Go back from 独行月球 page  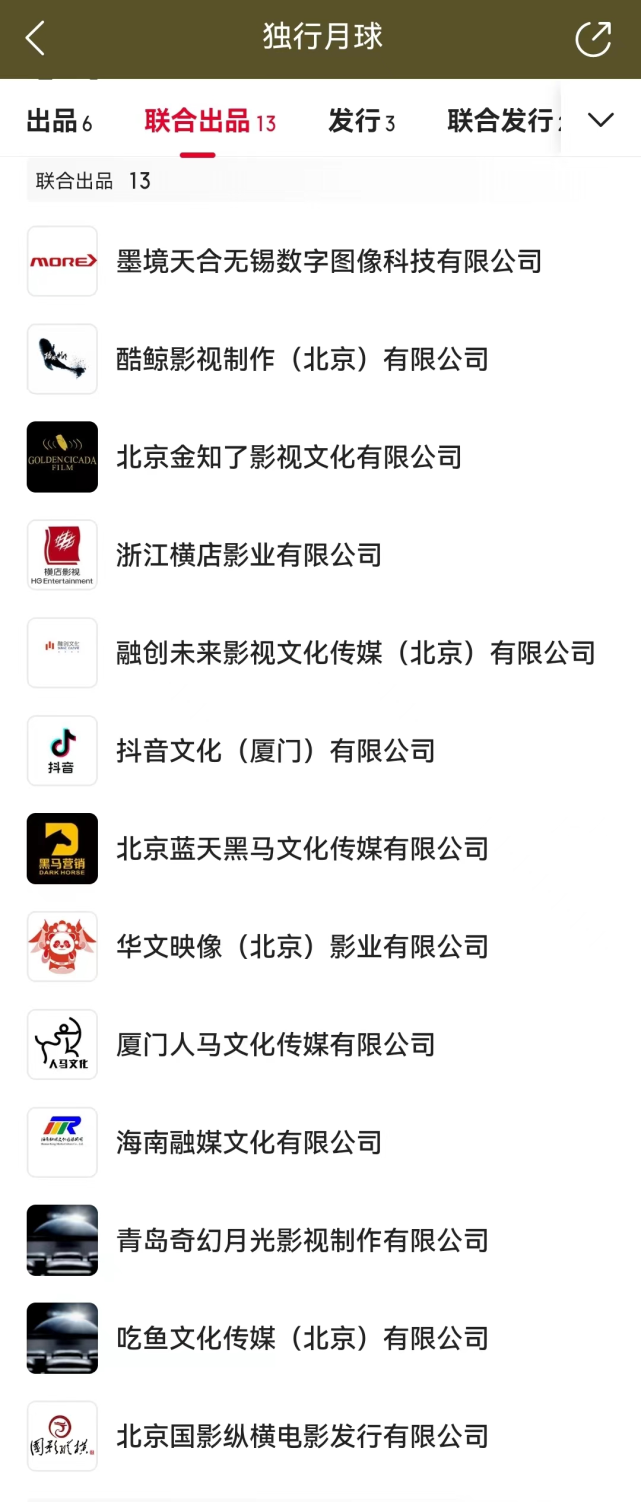tap(36, 39)
